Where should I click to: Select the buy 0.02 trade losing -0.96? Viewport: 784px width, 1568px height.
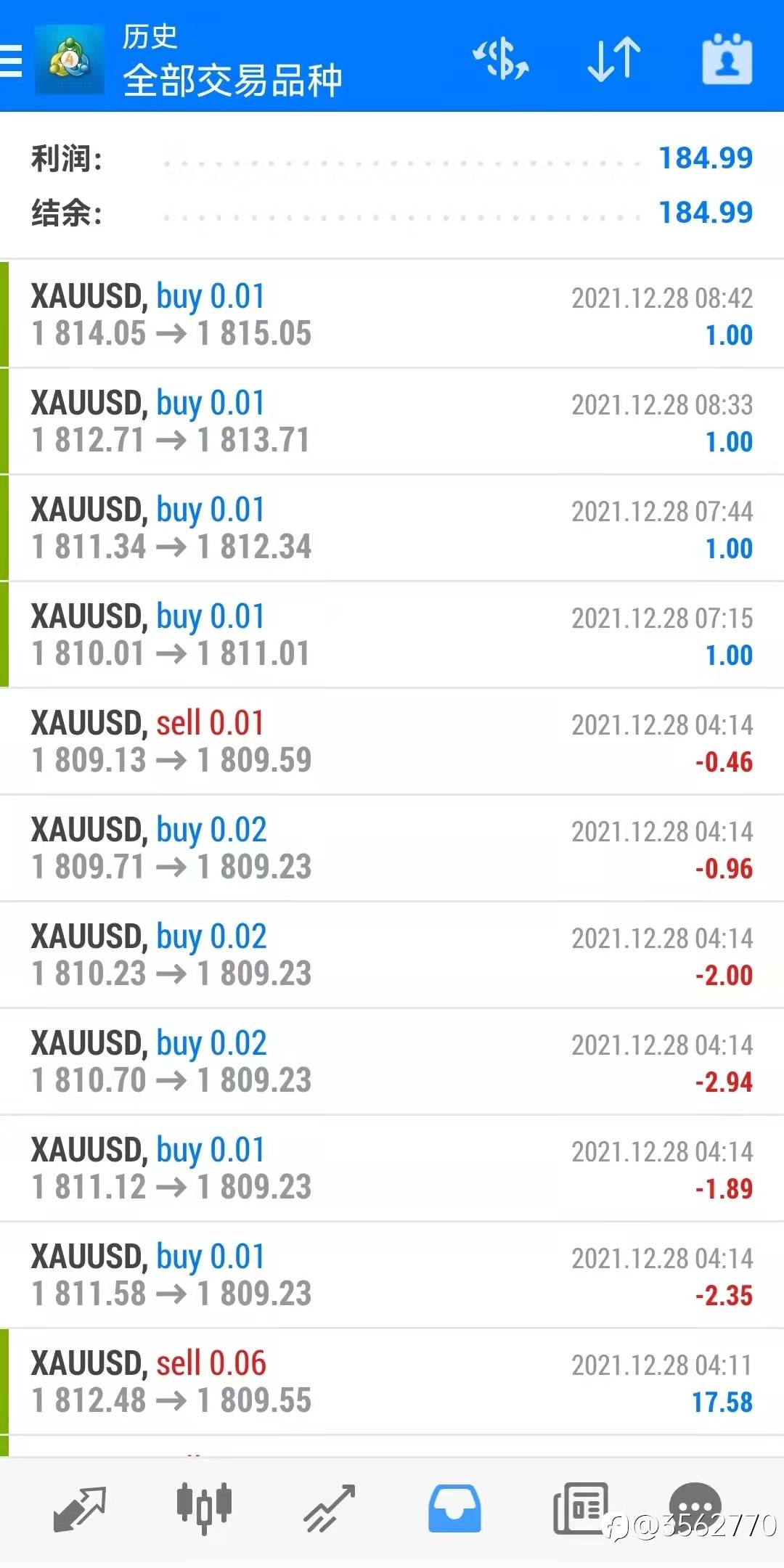(x=392, y=848)
